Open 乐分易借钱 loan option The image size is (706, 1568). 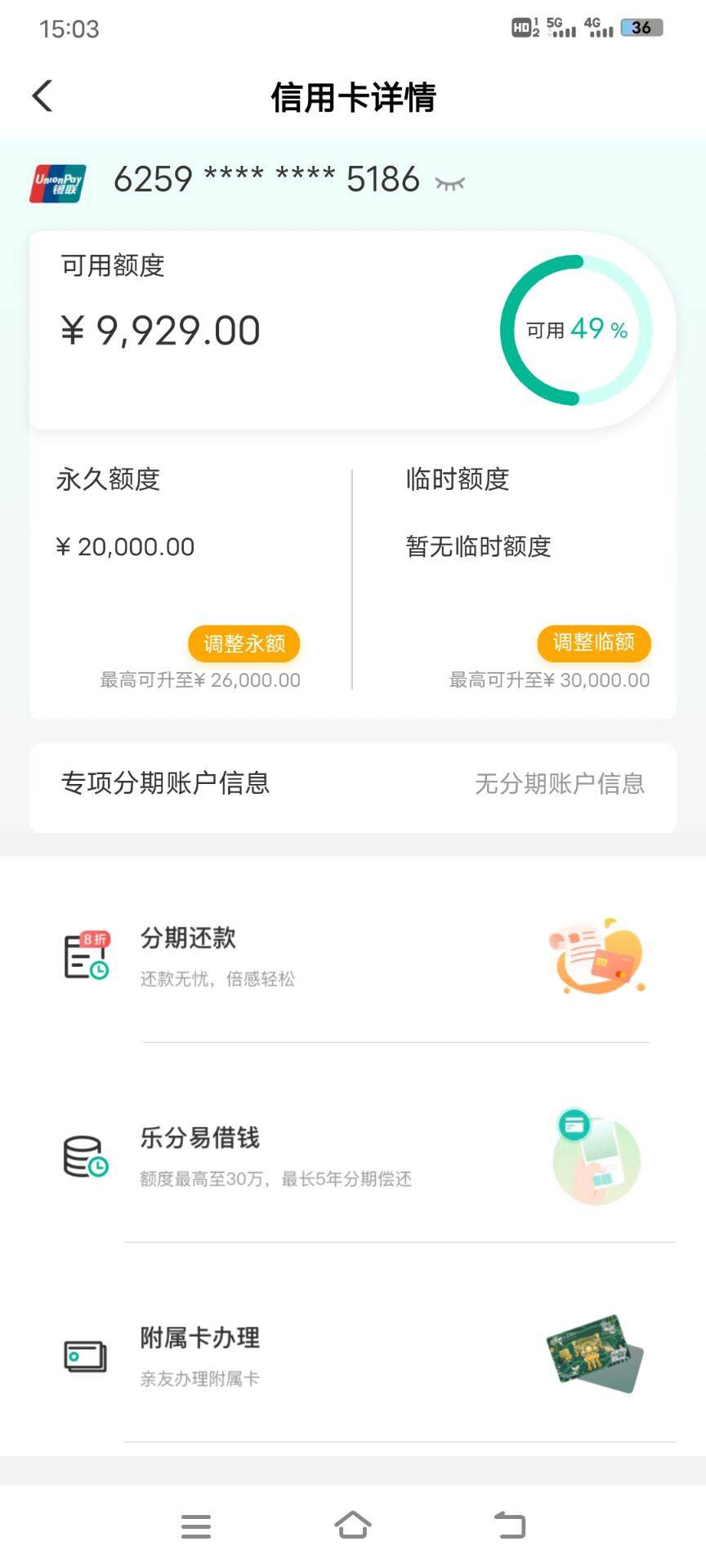pos(353,1156)
